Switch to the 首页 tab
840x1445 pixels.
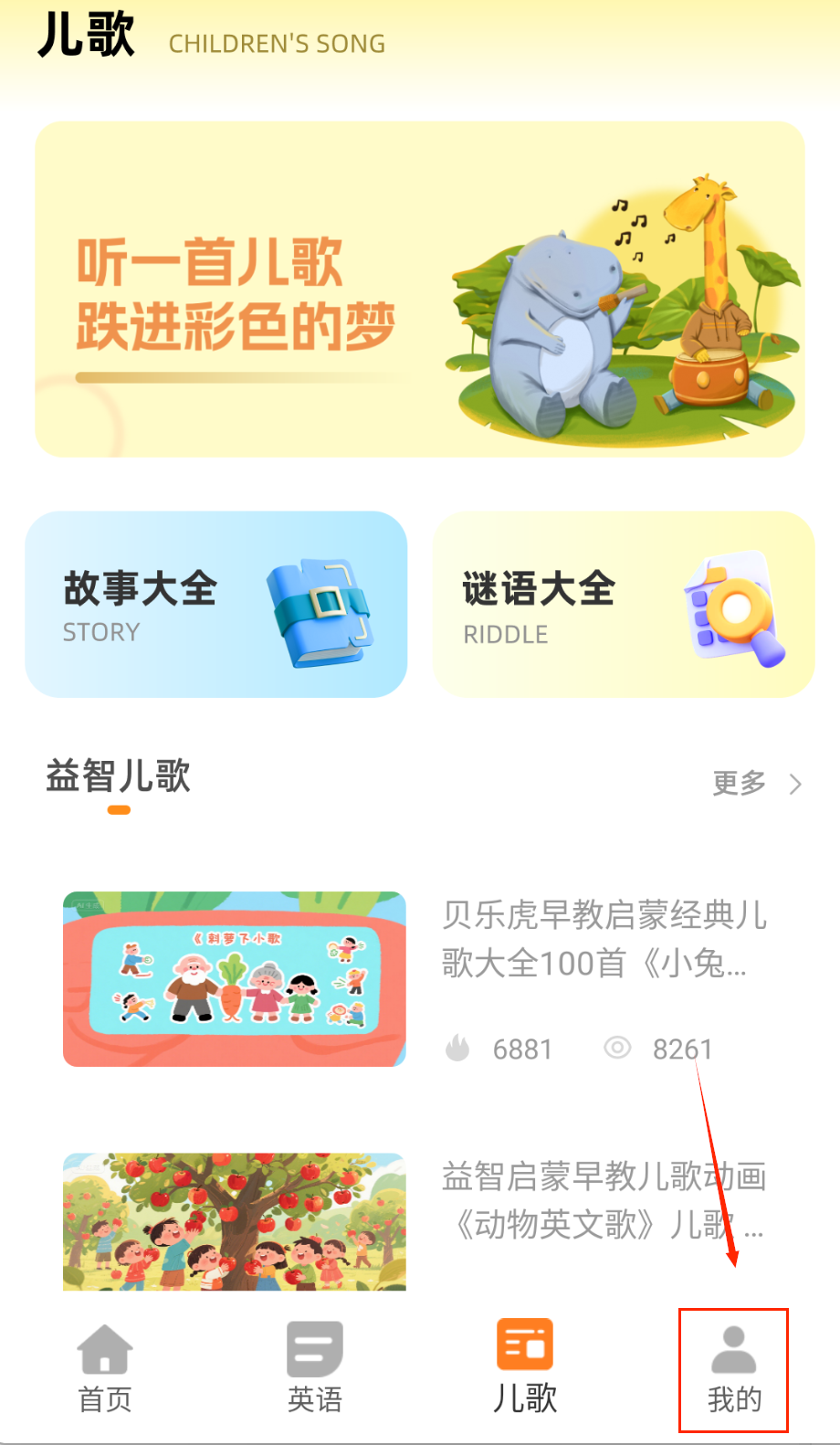click(105, 1368)
